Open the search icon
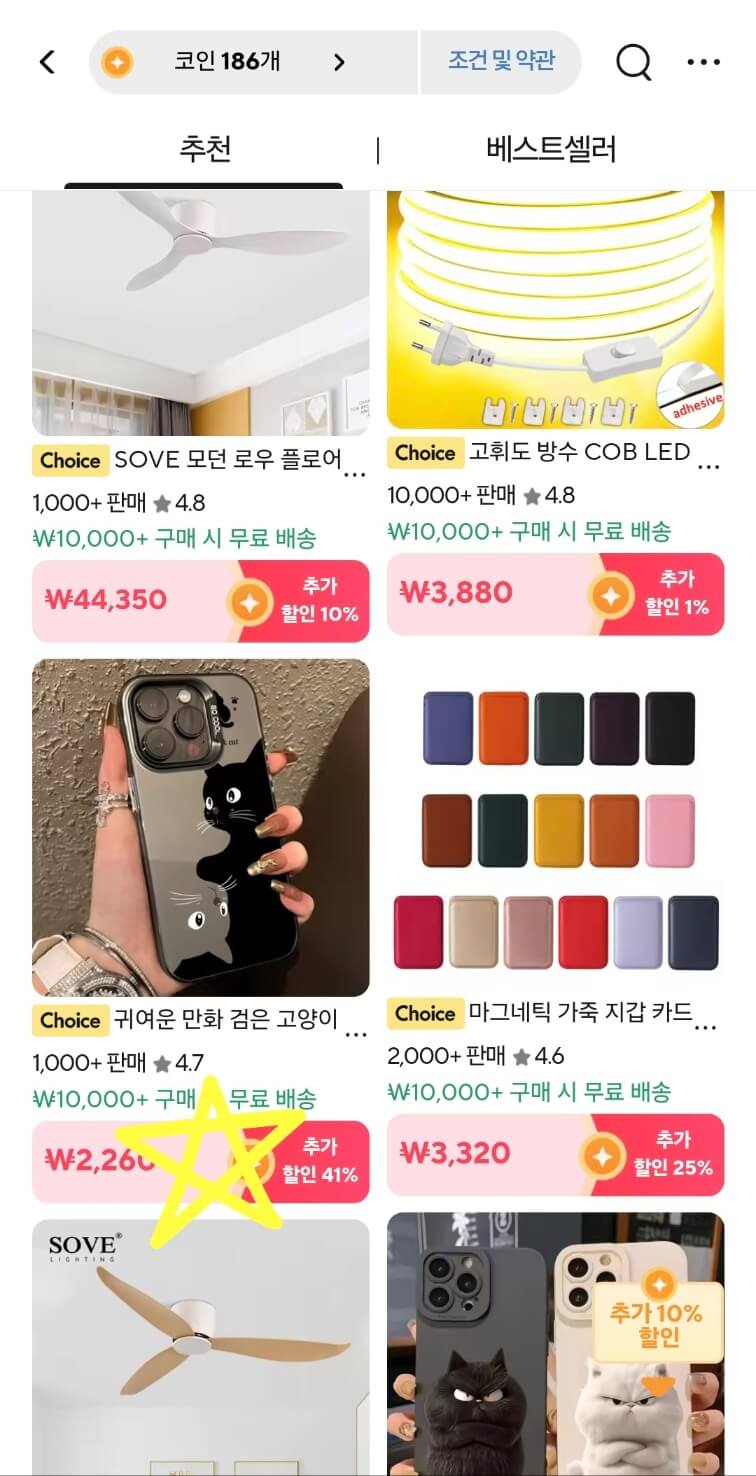756x1476 pixels. (x=633, y=62)
